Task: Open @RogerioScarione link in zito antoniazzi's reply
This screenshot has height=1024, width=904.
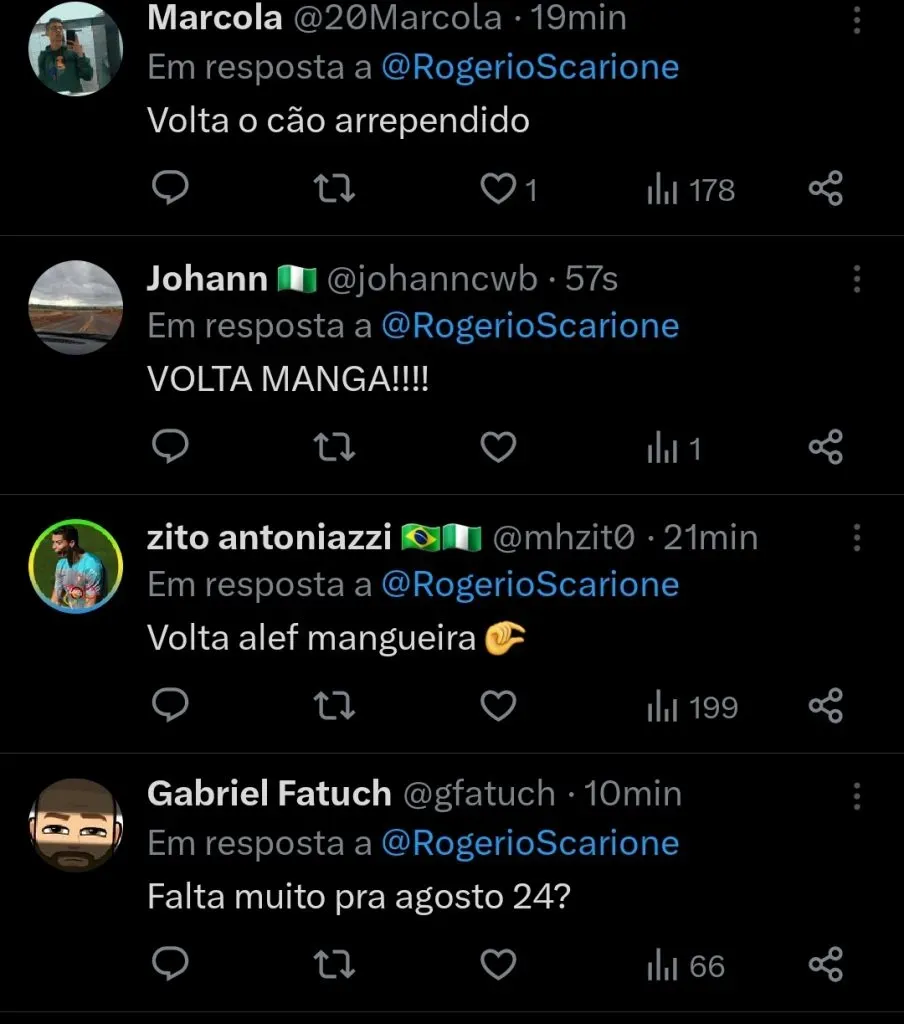Action: point(530,584)
